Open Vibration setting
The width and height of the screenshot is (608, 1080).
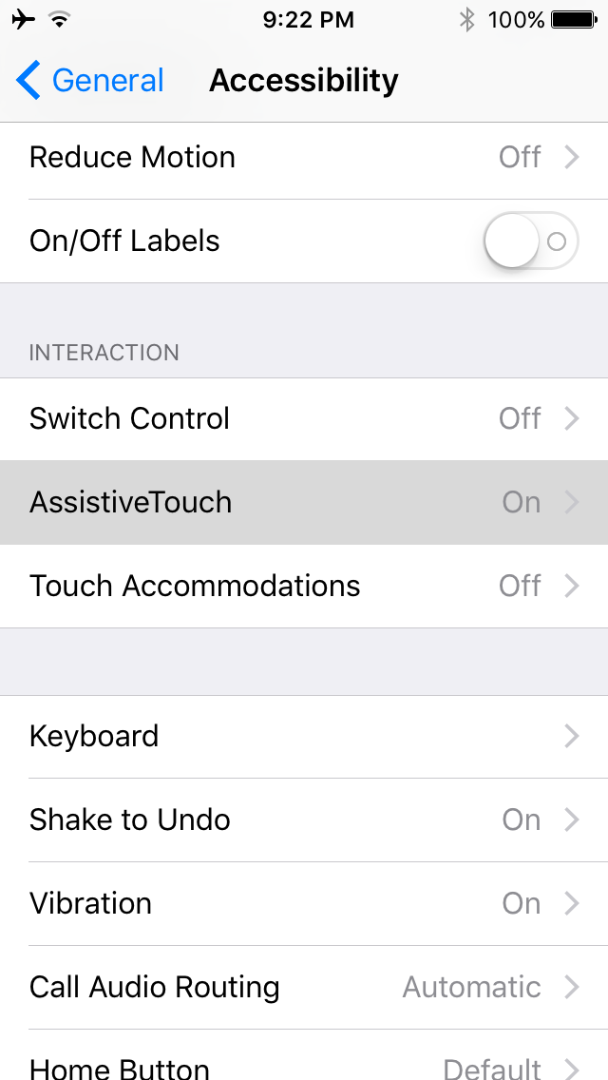pos(304,904)
